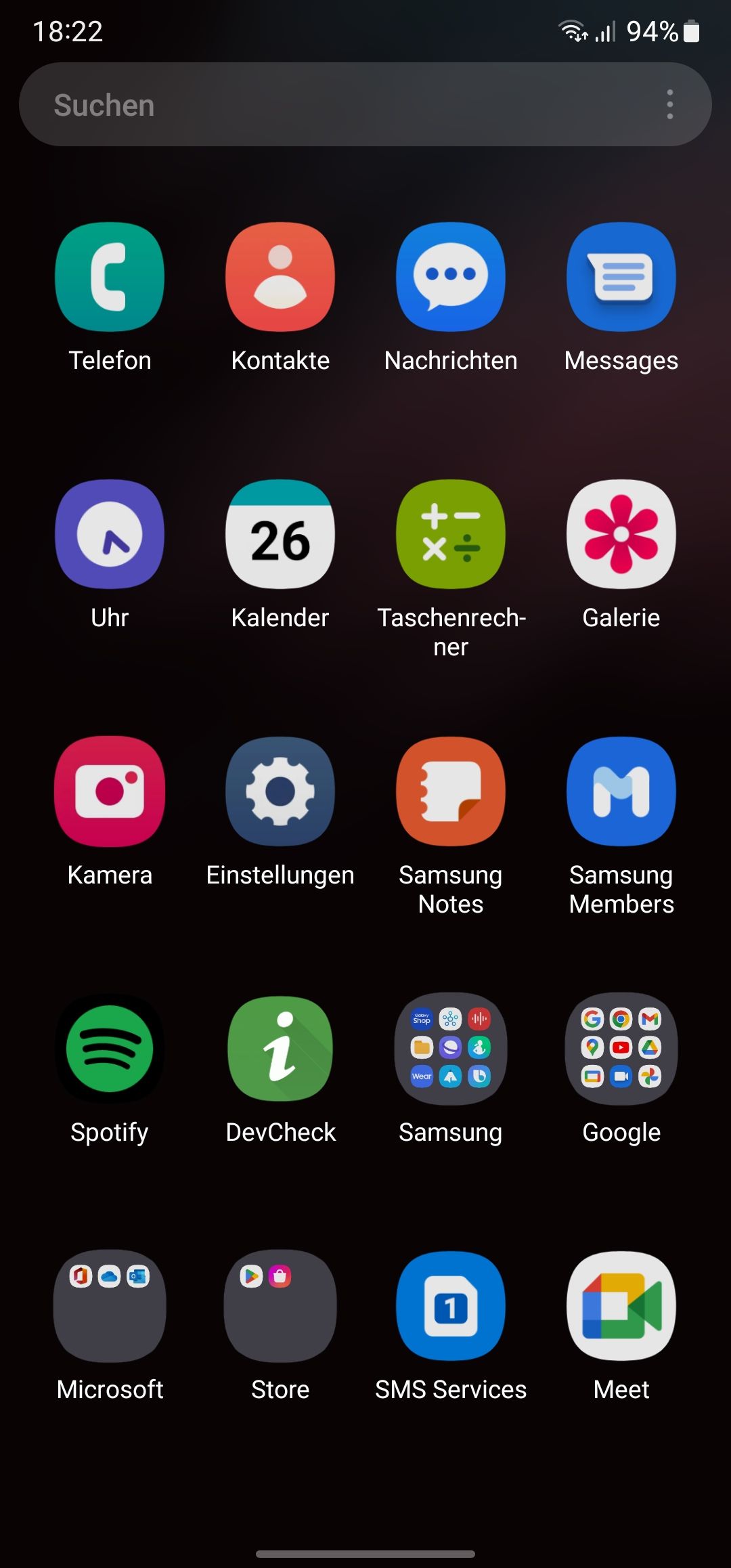The width and height of the screenshot is (731, 1568).
Task: Open Samsung Members
Action: click(x=621, y=792)
